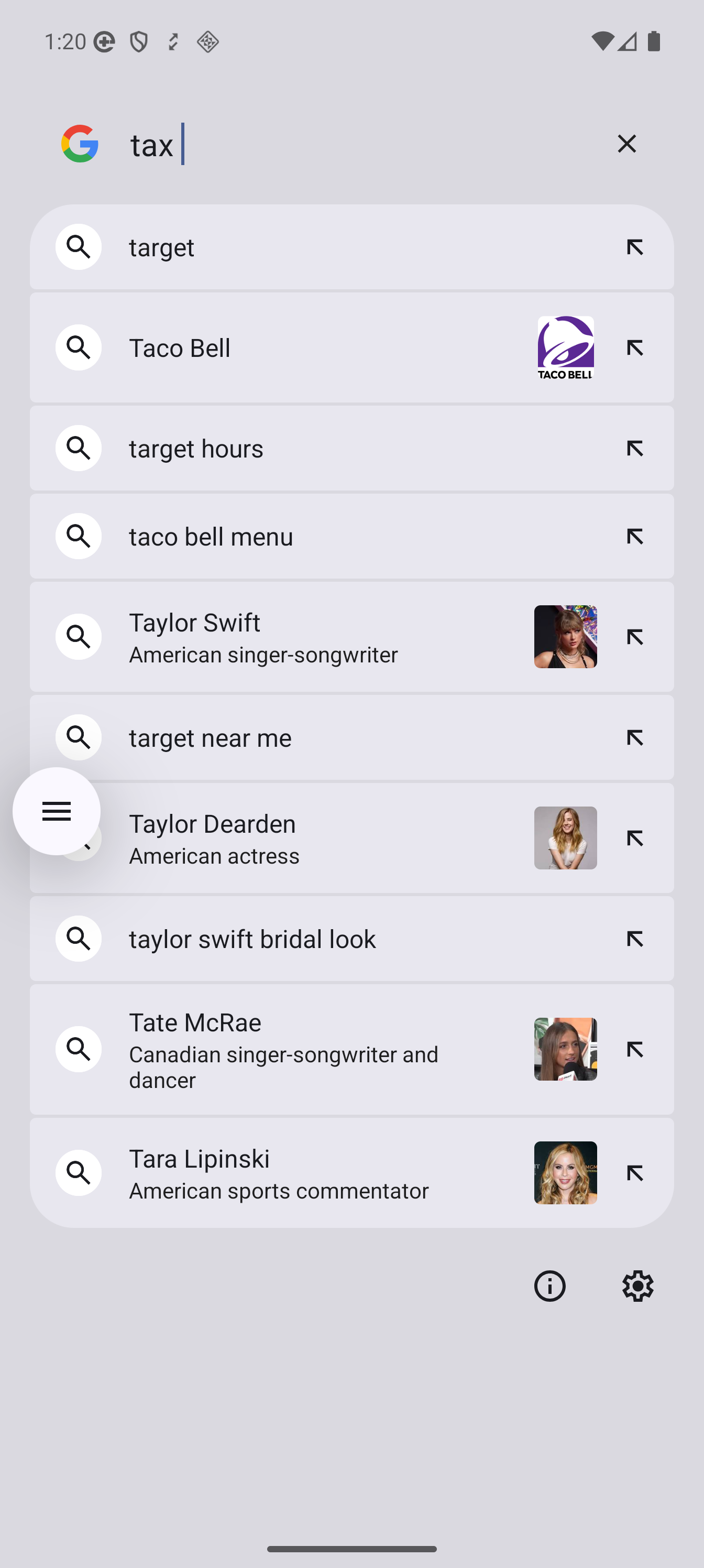Open the Tara Lipinski suggestion

[x=304, y=1173]
